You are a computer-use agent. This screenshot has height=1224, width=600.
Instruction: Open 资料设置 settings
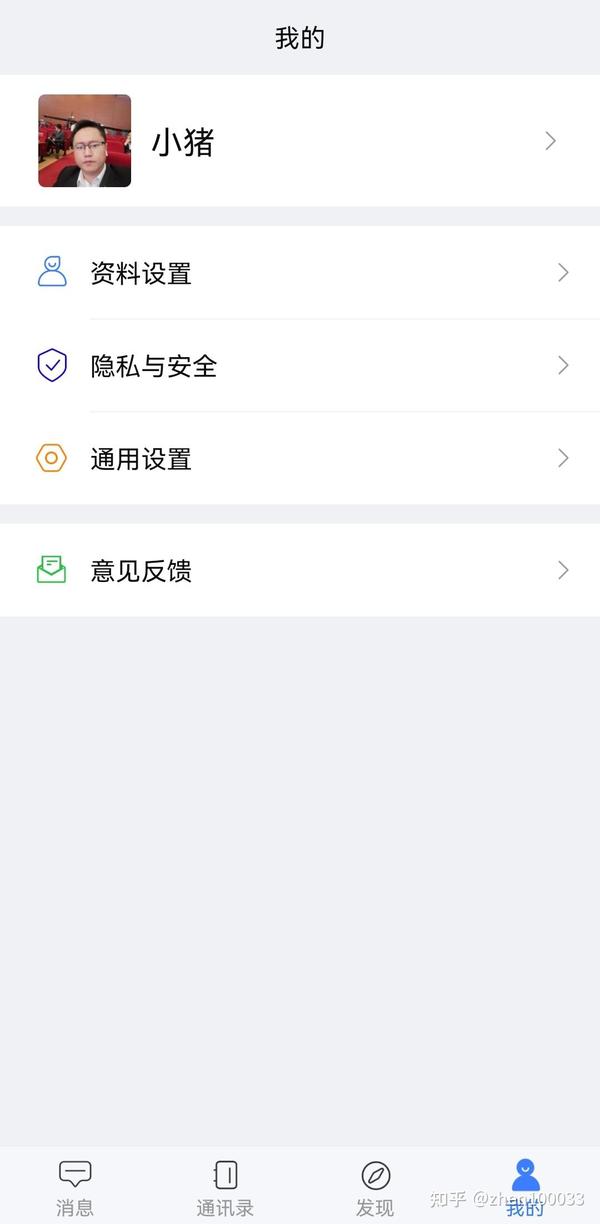coord(300,273)
